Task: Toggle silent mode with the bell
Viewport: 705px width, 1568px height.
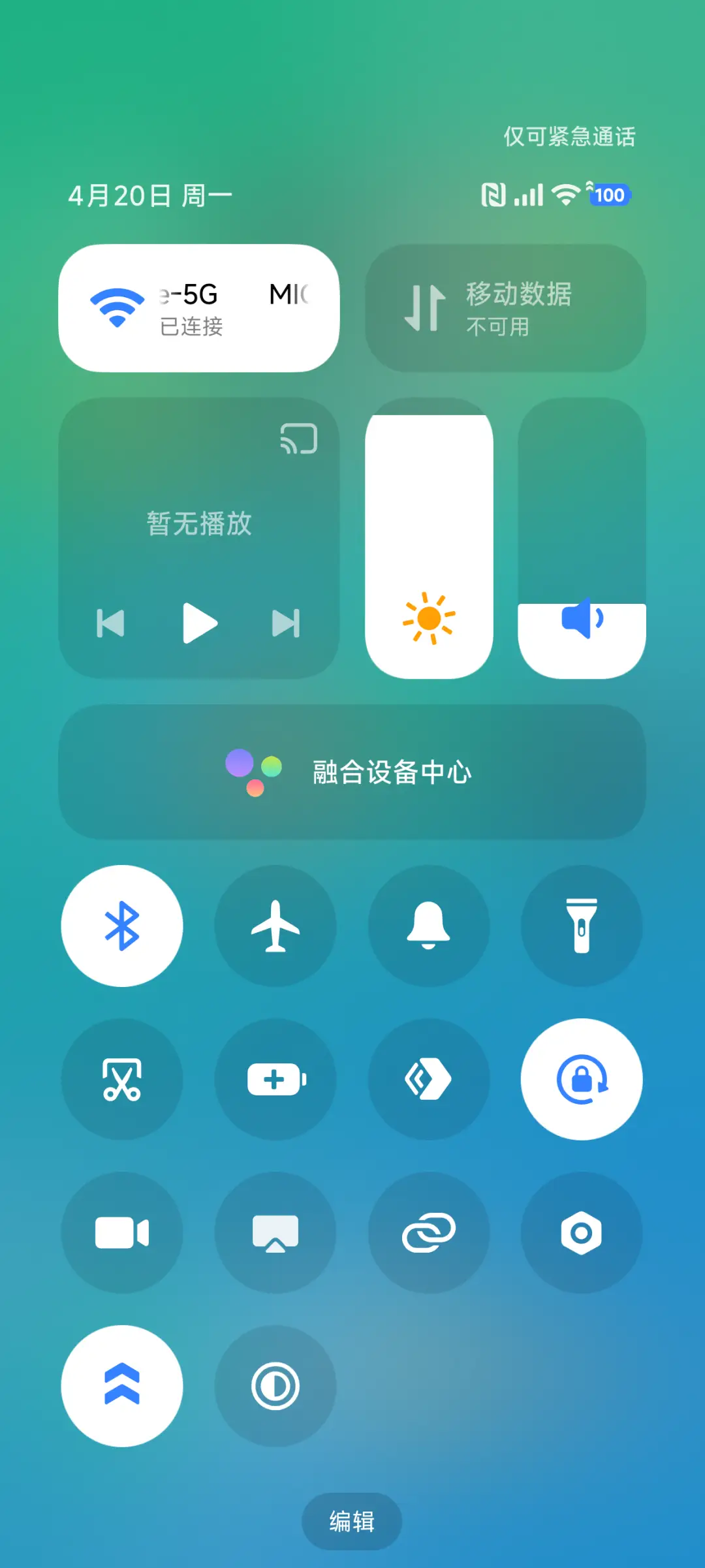Action: [429, 926]
